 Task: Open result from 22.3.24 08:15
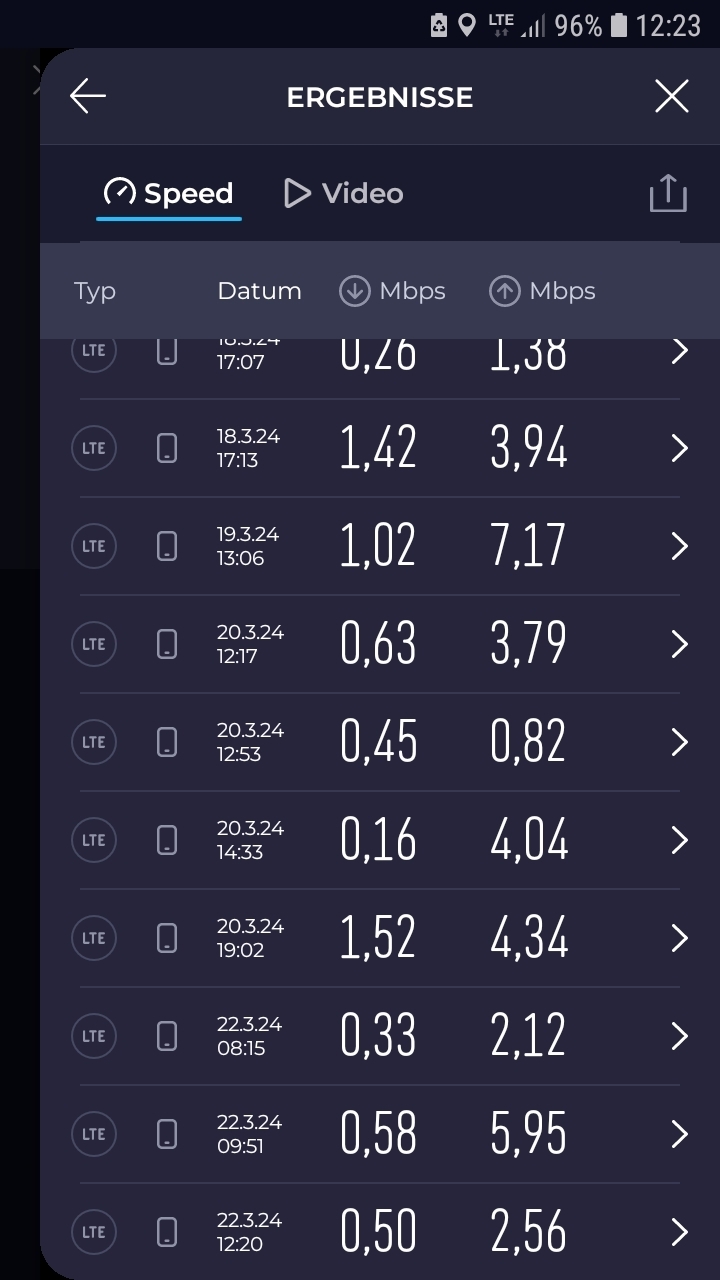[x=380, y=1036]
